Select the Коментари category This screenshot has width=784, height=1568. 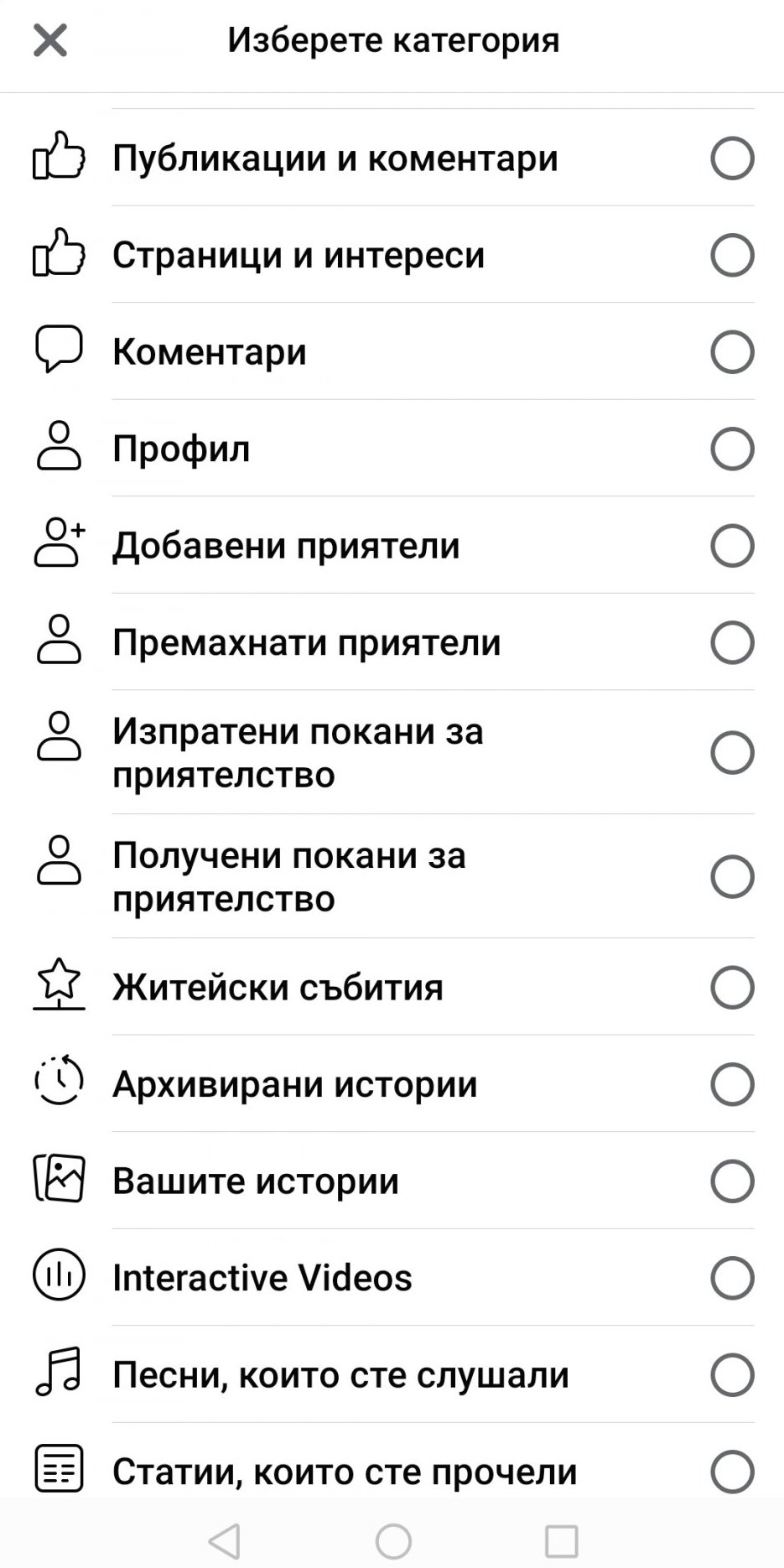click(732, 352)
